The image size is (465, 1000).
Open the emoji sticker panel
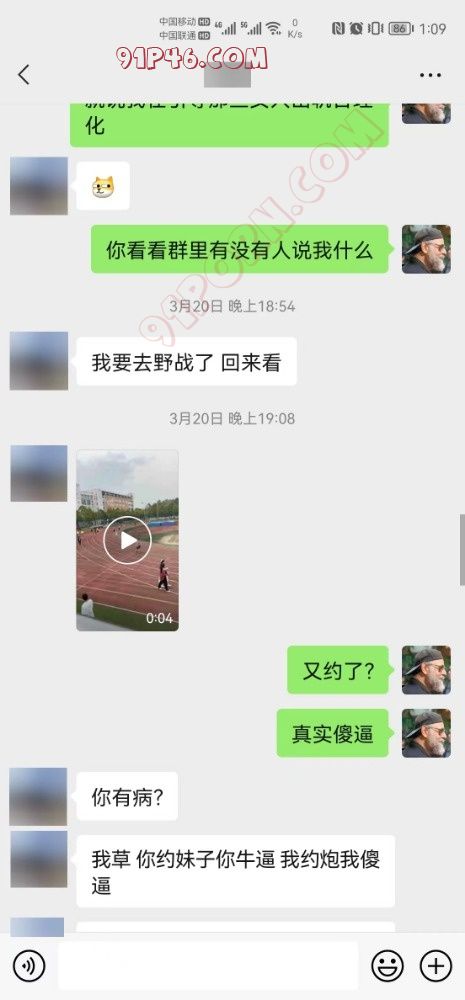pos(388,966)
